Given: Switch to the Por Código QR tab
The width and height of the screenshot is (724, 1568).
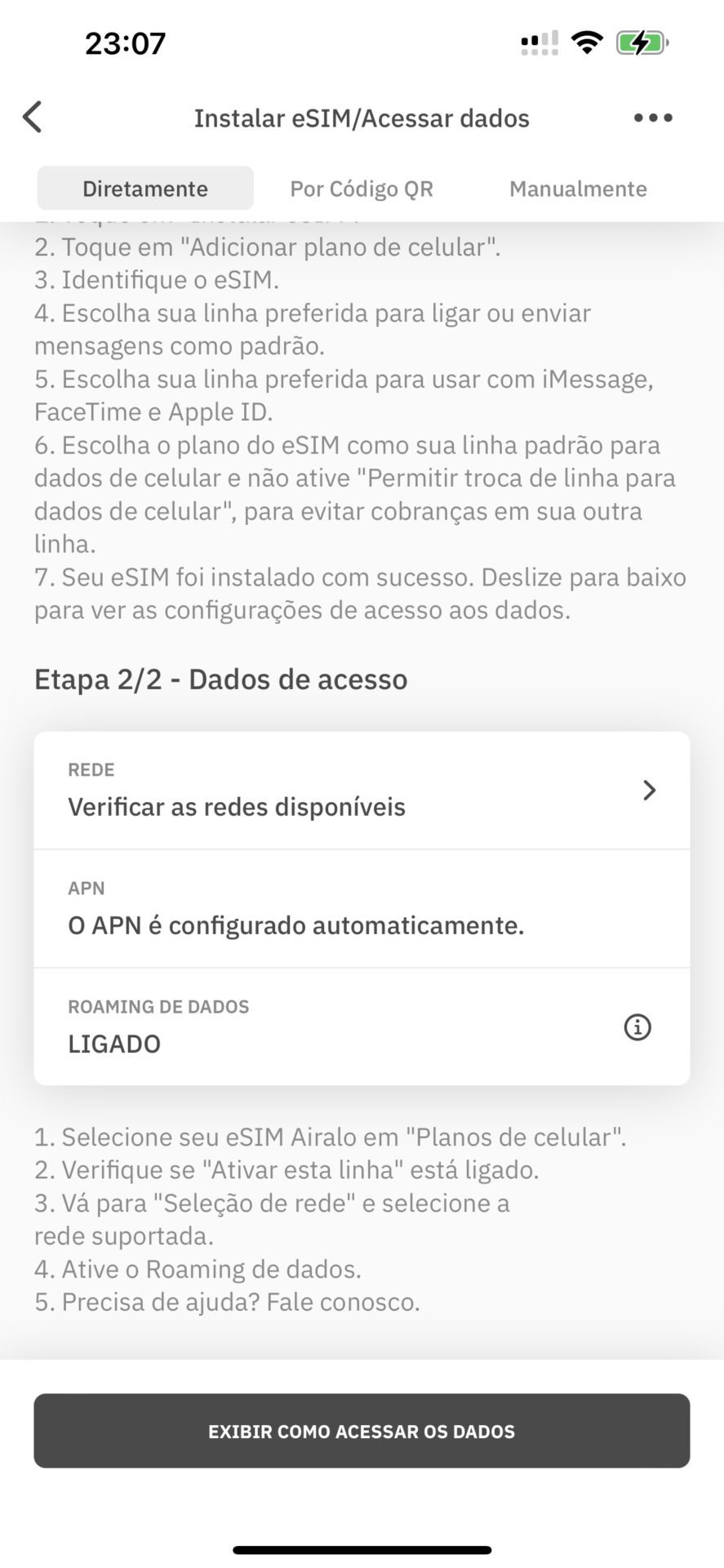Looking at the screenshot, I should [362, 189].
